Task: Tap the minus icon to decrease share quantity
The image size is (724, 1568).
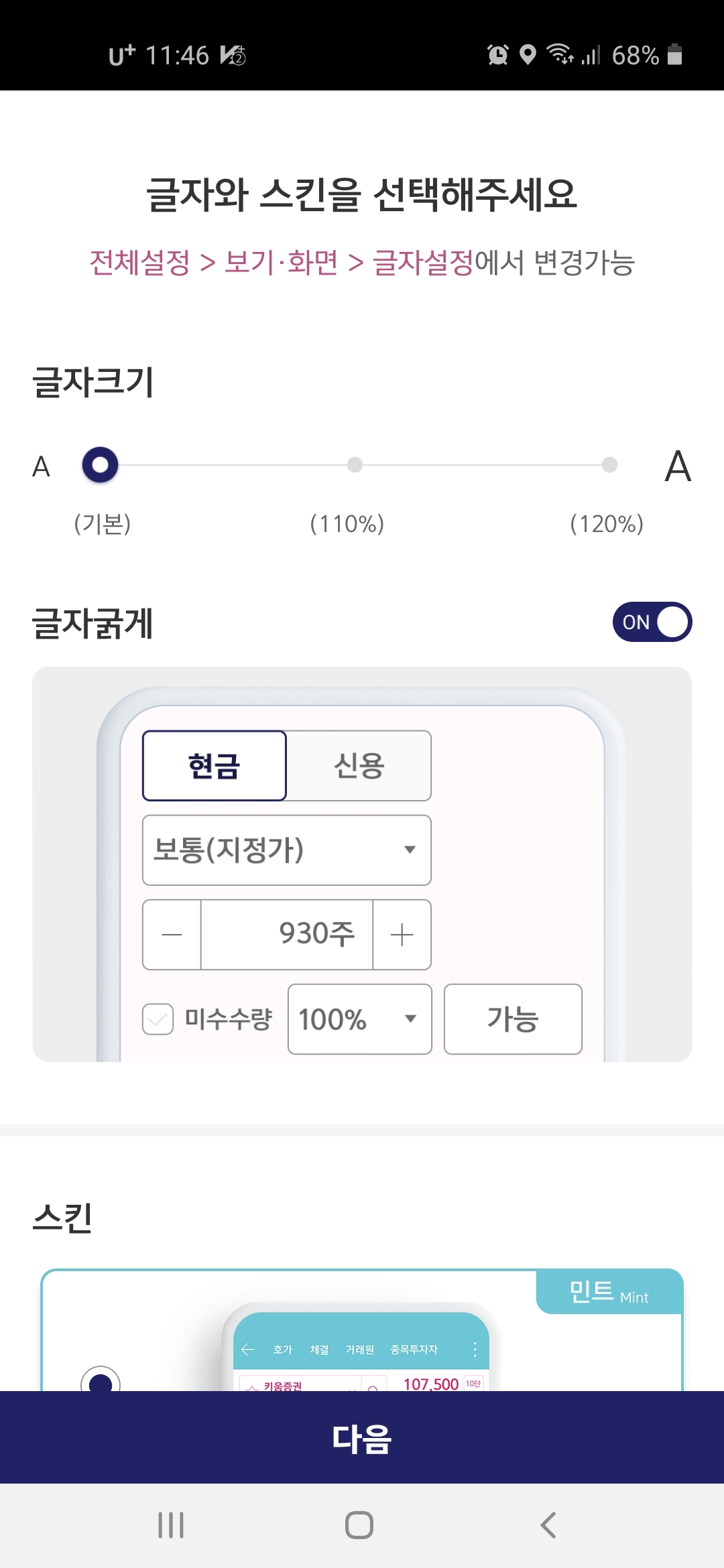Action: [170, 935]
